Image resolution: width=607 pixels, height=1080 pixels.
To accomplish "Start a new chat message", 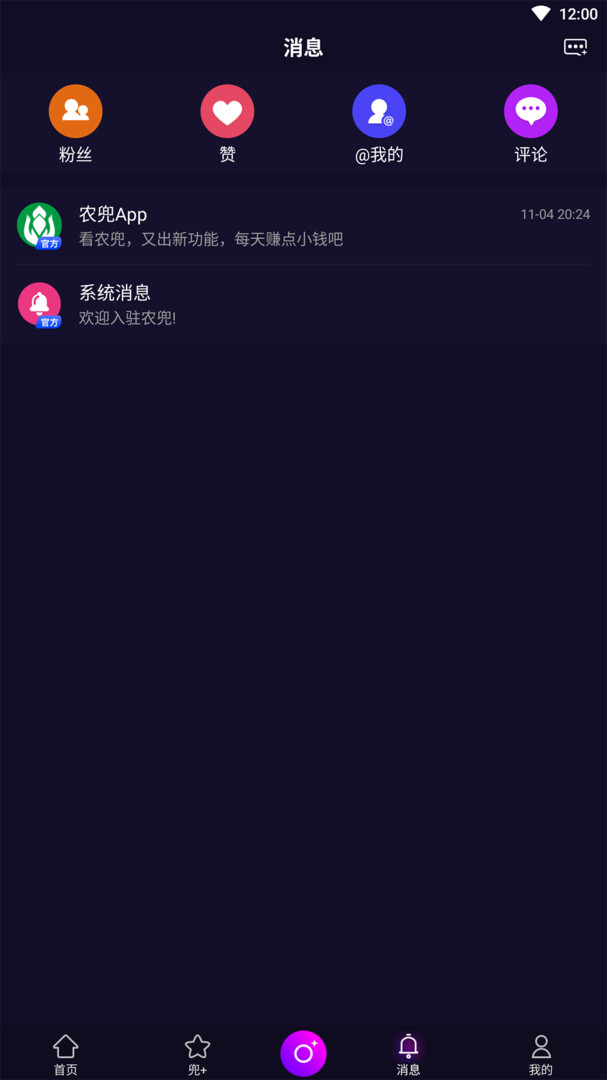I will click(575, 47).
